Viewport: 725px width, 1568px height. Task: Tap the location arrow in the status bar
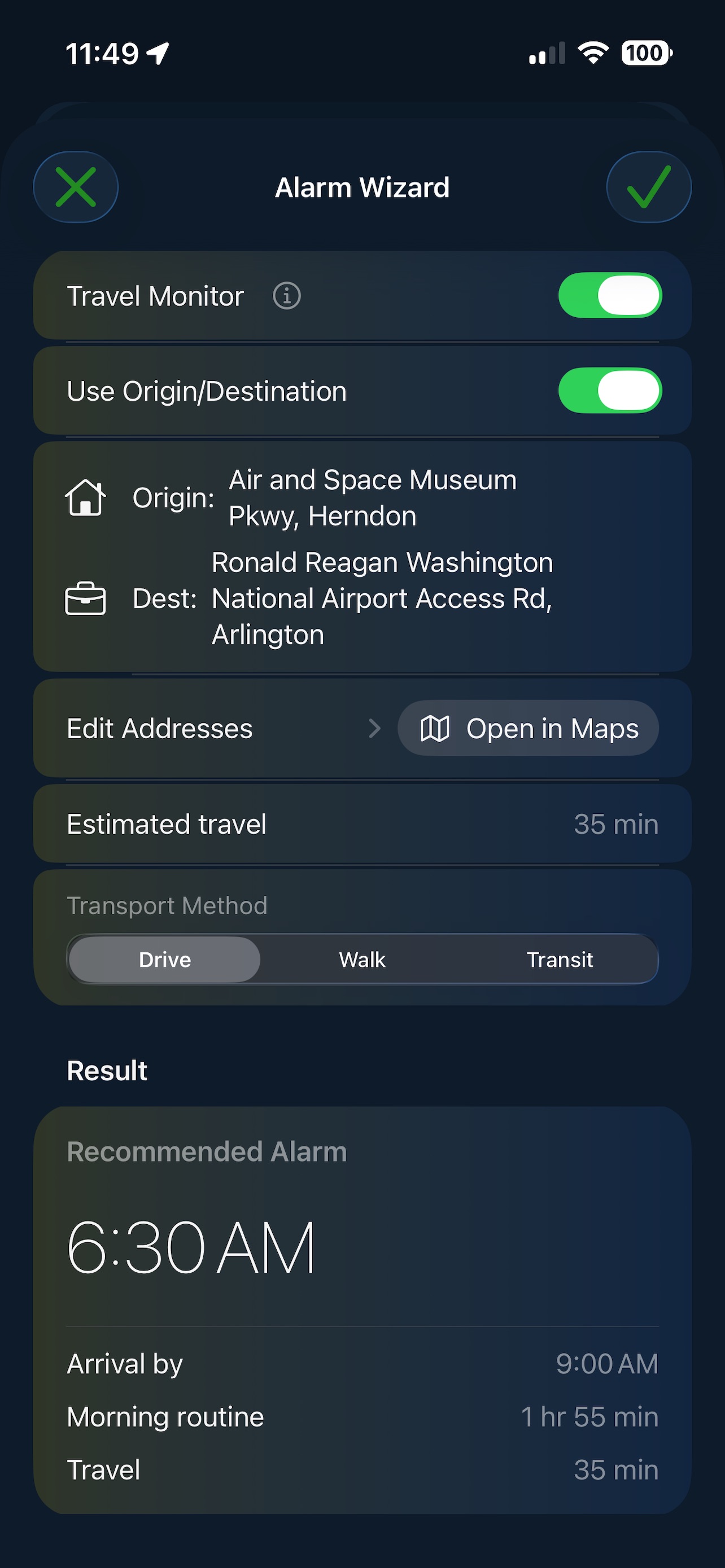[x=158, y=54]
